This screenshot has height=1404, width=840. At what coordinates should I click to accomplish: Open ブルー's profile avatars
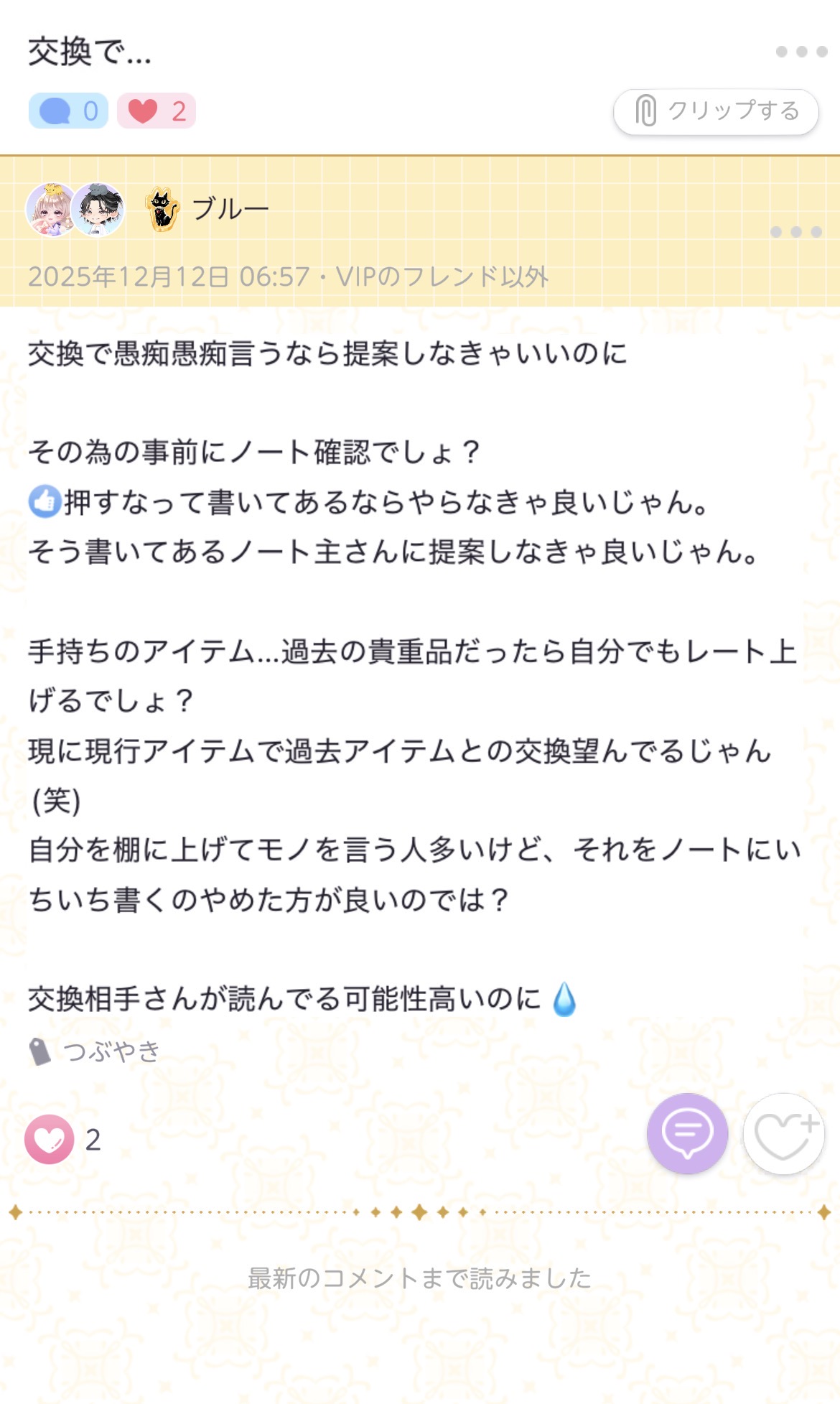click(75, 210)
